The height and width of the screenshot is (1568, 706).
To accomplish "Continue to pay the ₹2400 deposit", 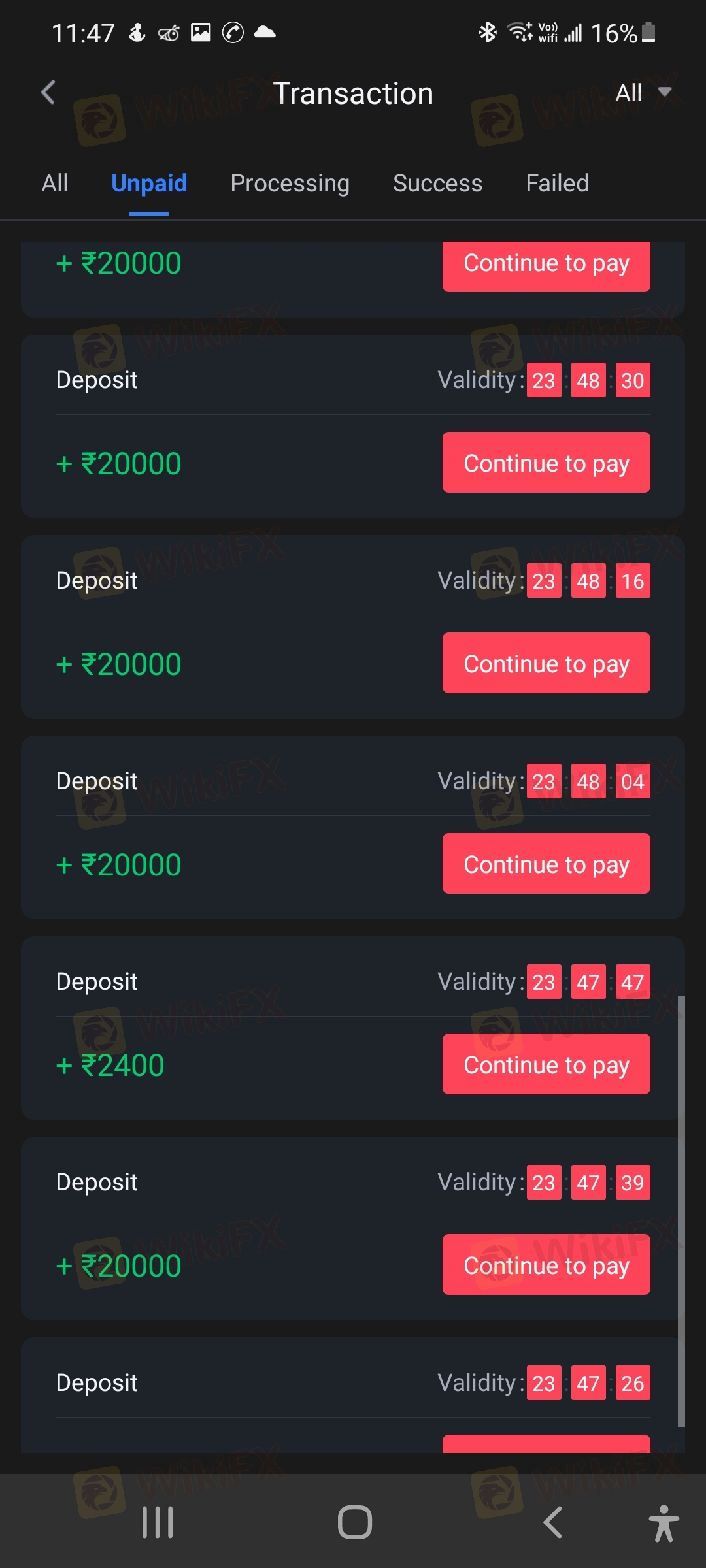I will click(546, 1064).
